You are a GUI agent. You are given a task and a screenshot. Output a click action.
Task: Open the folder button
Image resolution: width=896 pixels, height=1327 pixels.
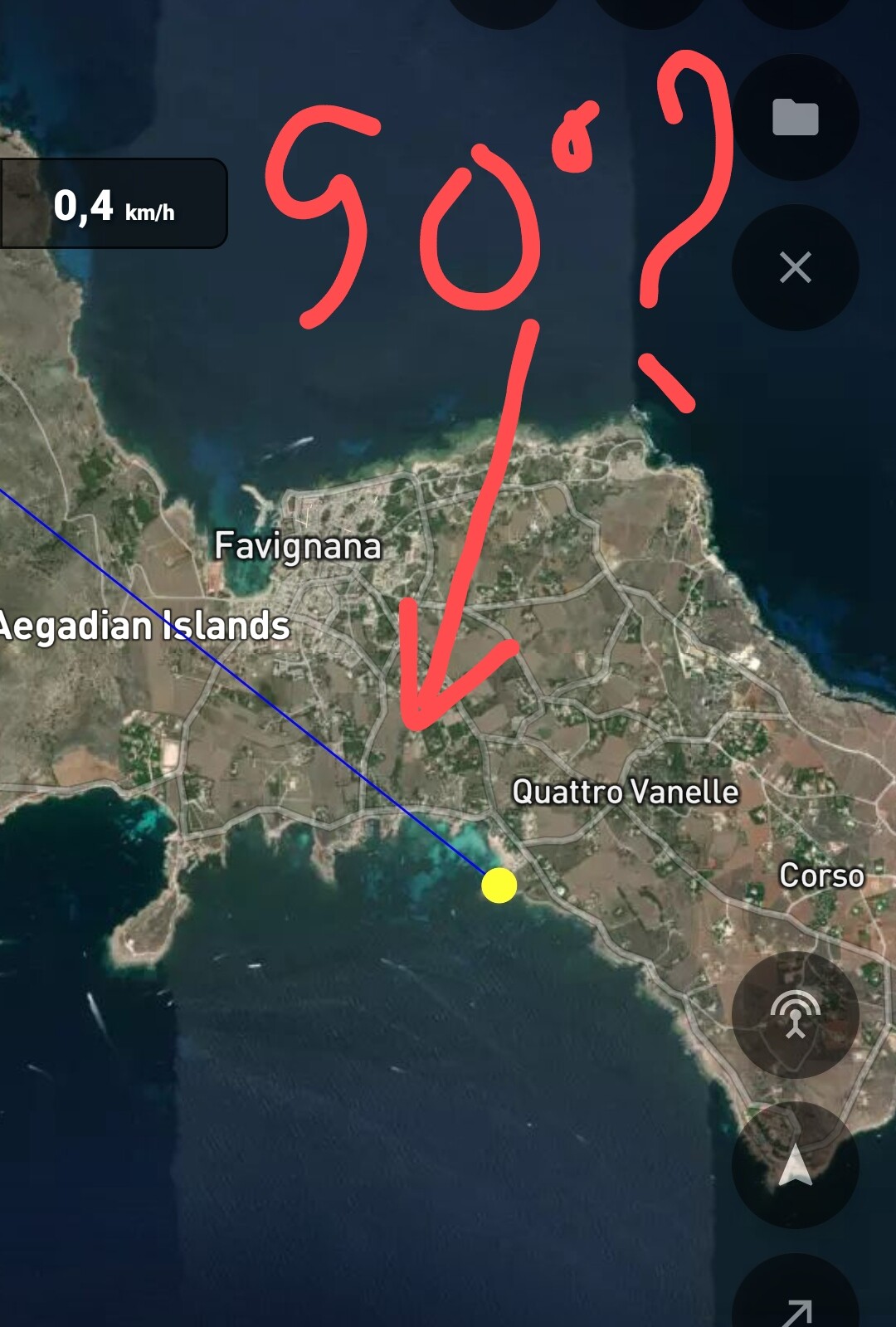tap(795, 117)
